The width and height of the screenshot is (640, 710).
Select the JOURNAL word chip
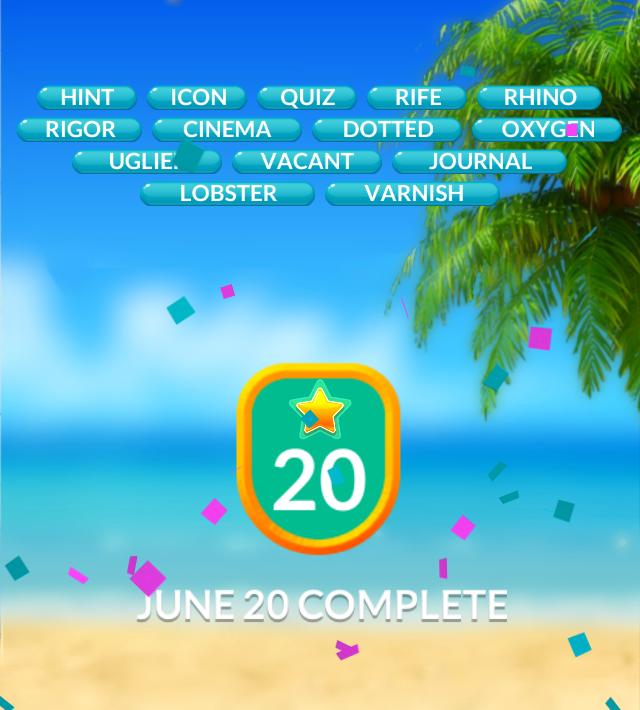479,162
